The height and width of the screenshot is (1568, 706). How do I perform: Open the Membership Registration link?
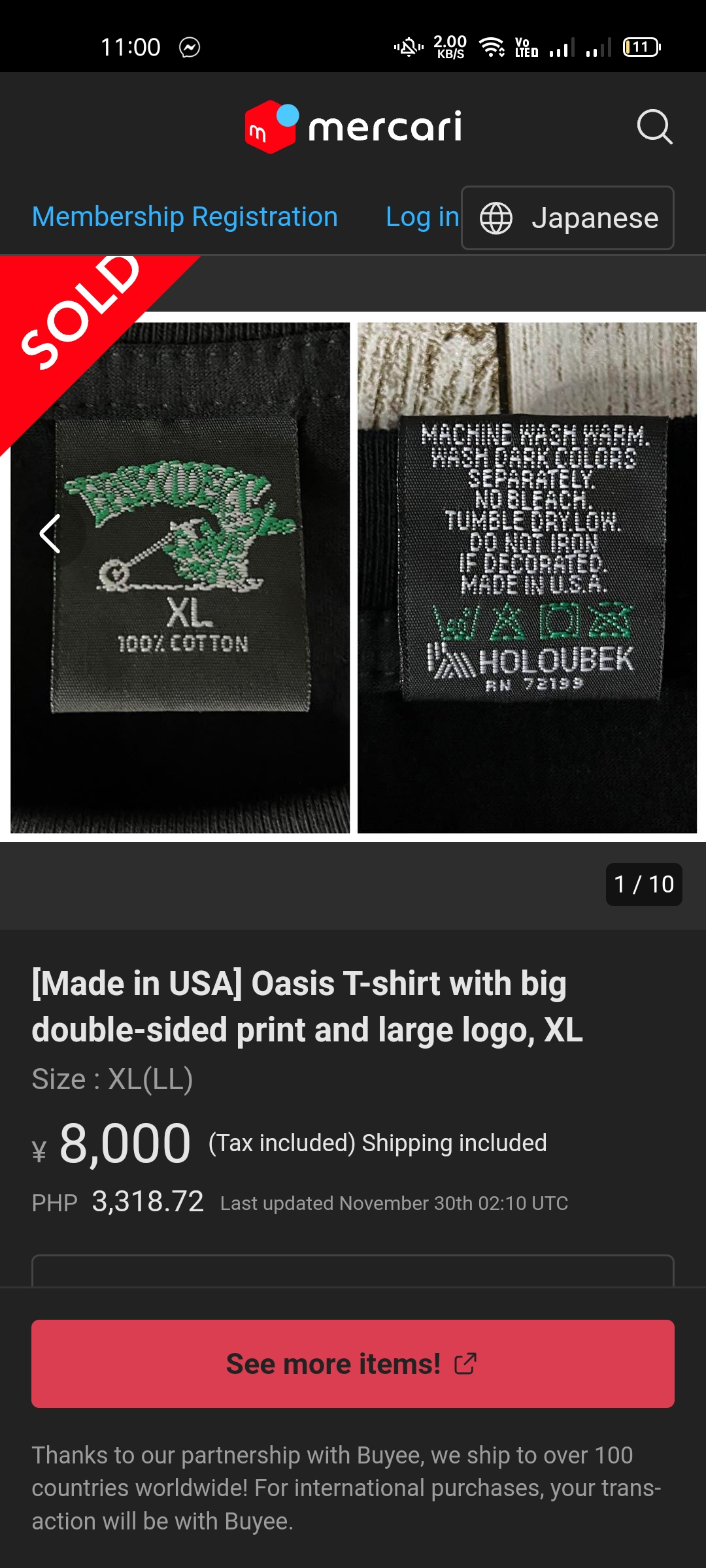click(x=185, y=217)
